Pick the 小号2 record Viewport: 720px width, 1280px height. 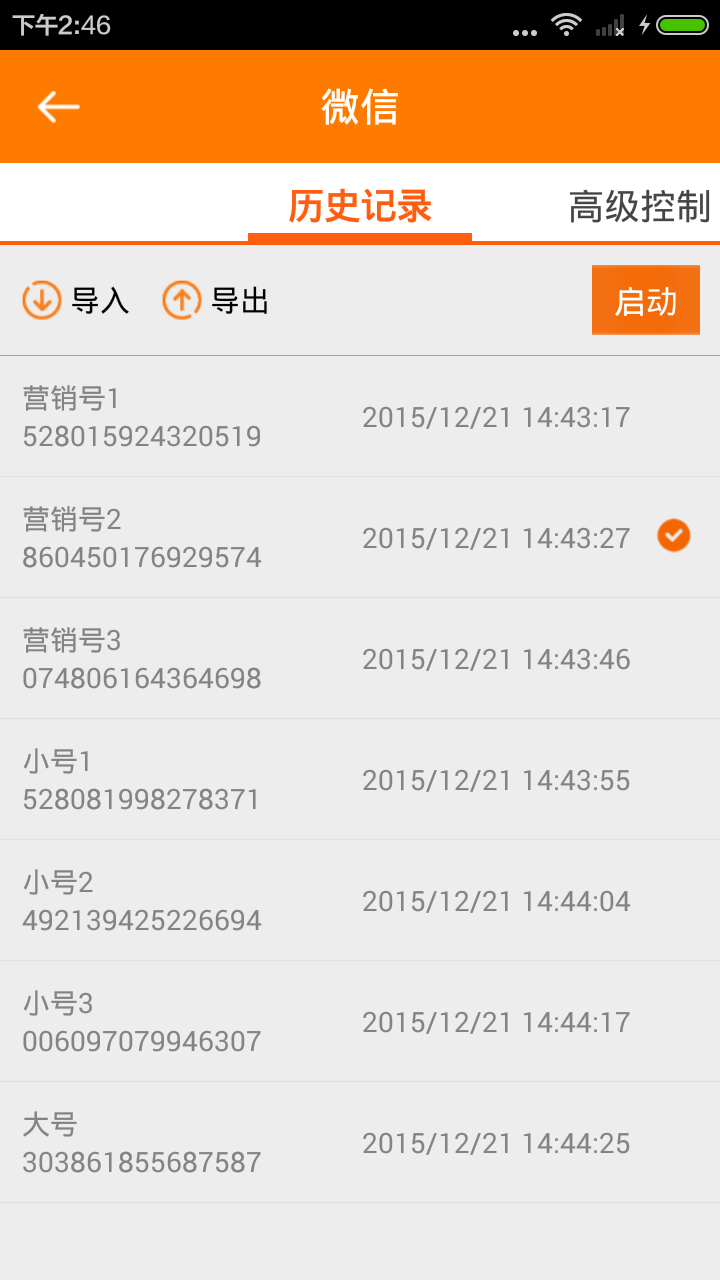360,901
